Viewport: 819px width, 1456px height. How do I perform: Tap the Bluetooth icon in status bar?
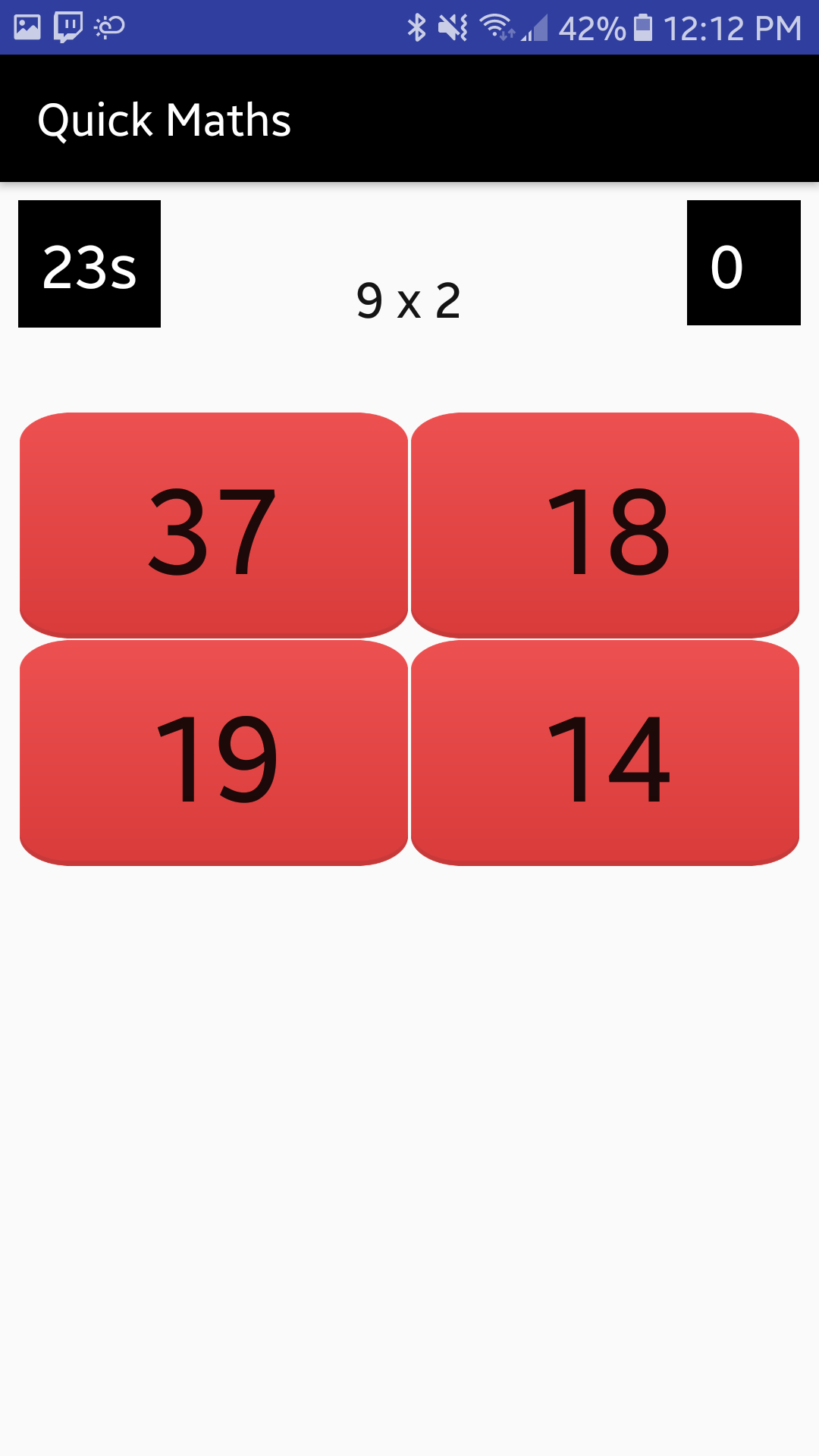point(416,25)
